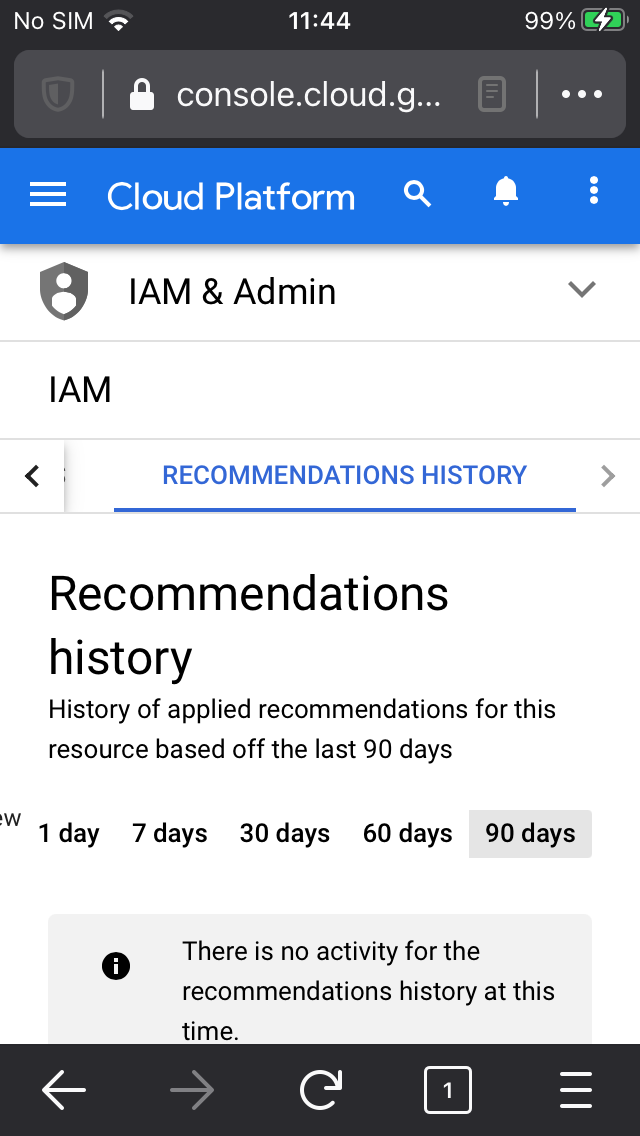
Task: Filter history to 30 days
Action: coord(285,834)
